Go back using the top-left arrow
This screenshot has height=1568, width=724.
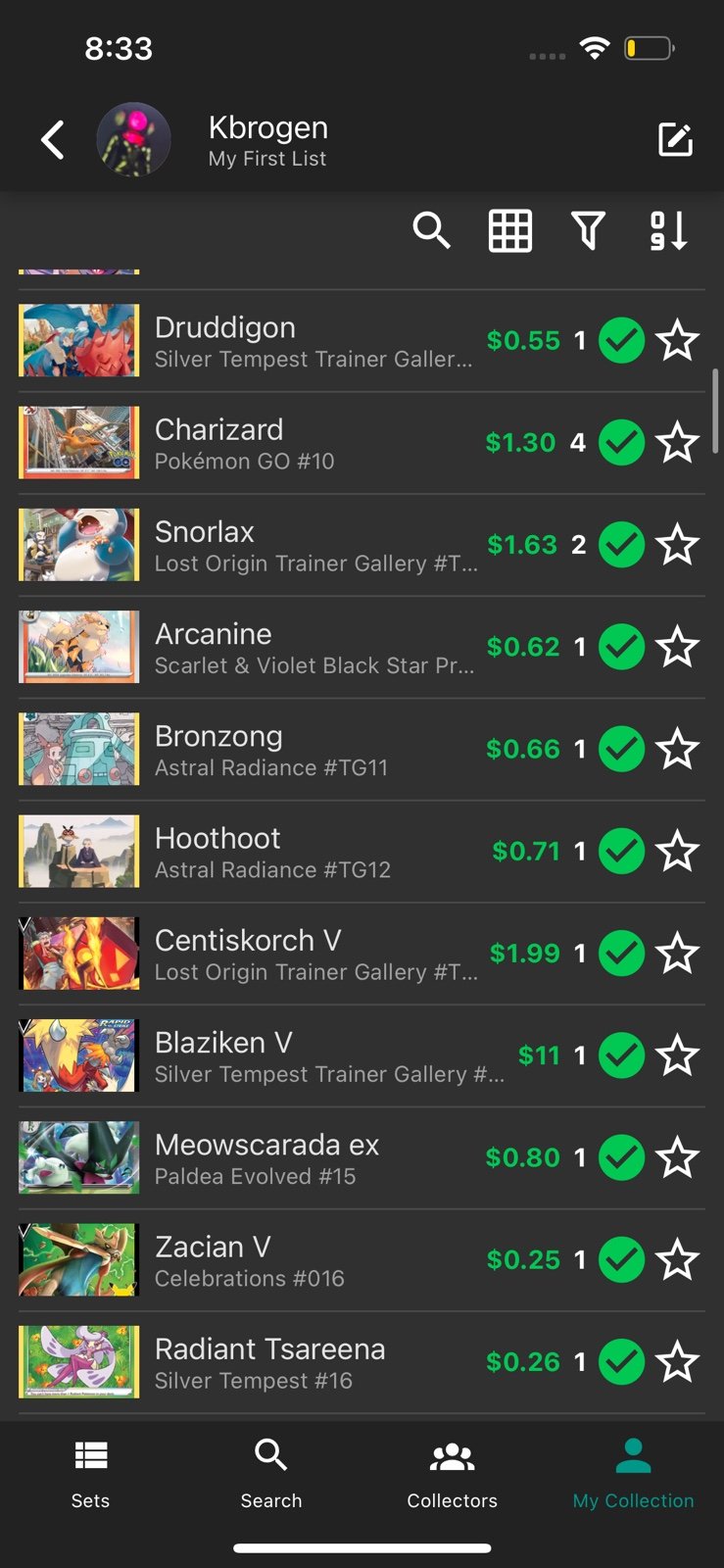pyautogui.click(x=53, y=140)
